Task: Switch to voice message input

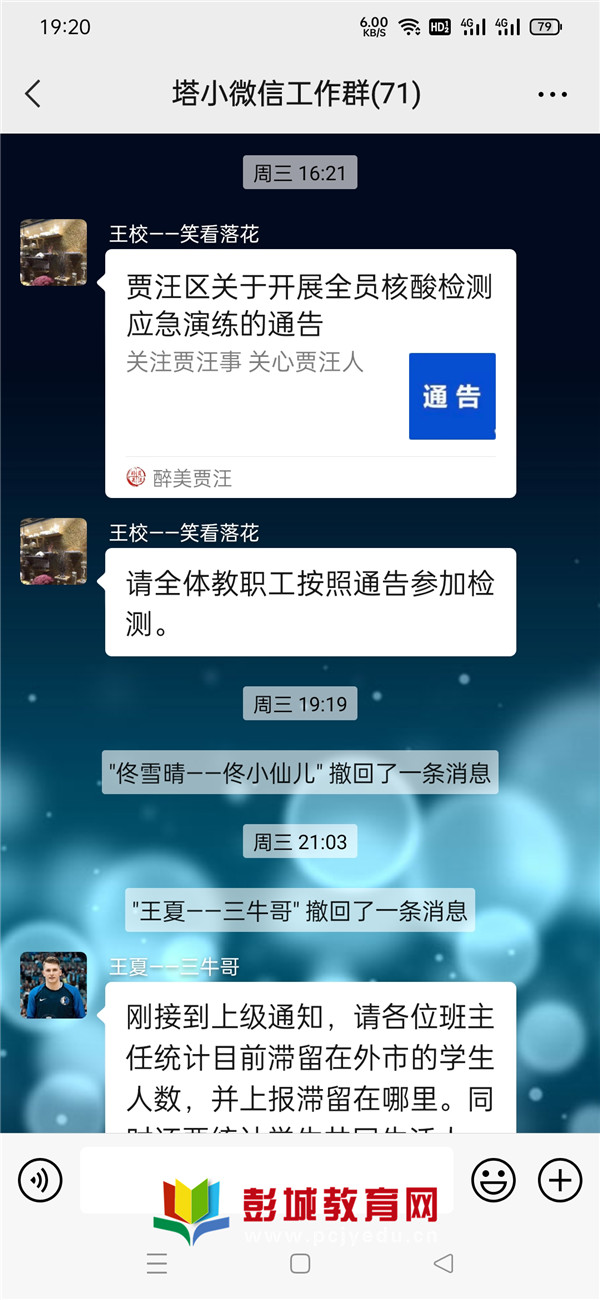Action: (x=40, y=1181)
